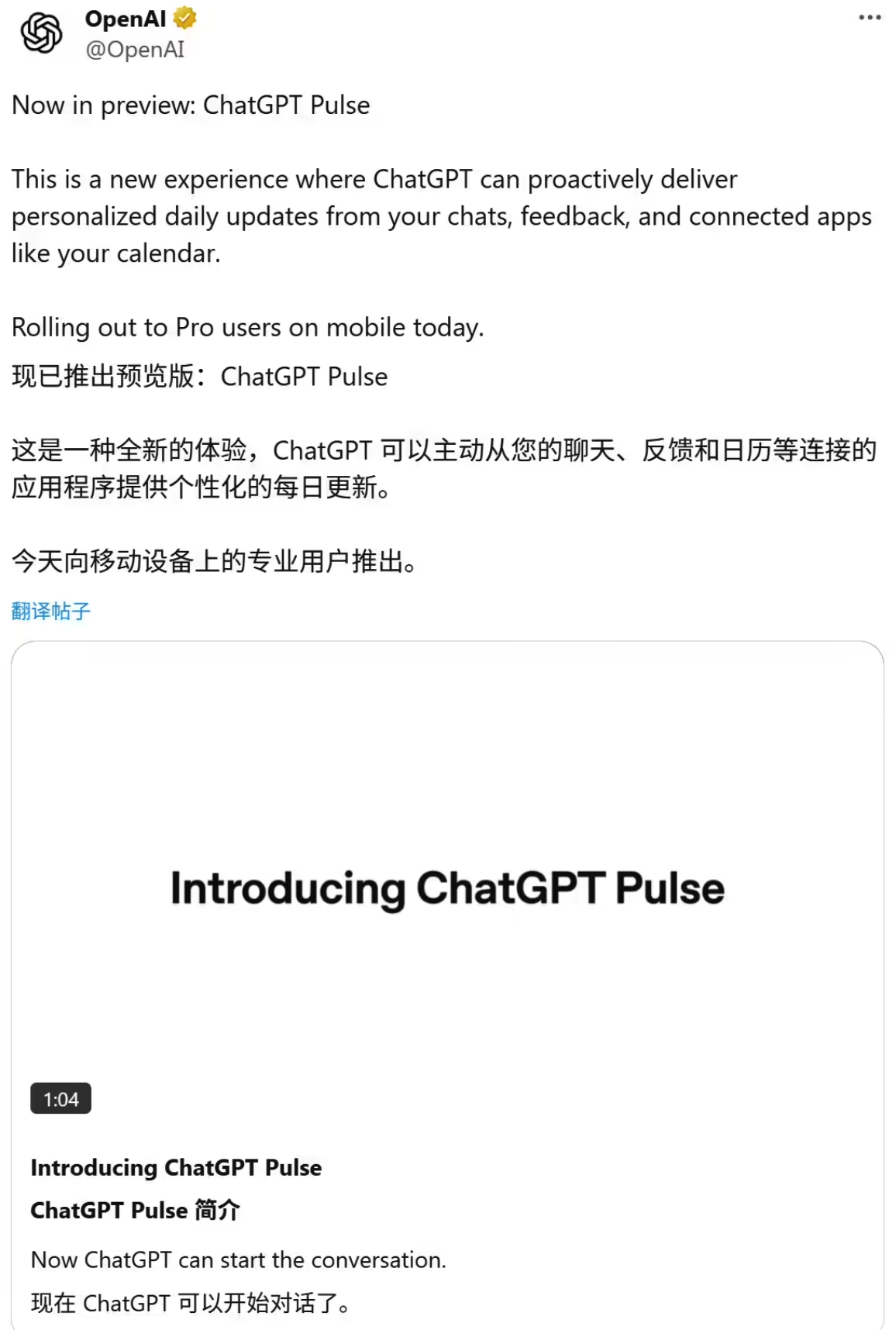Click the Introducing ChatGPT Pulse video title
This screenshot has width=896, height=1330.
(175, 1168)
